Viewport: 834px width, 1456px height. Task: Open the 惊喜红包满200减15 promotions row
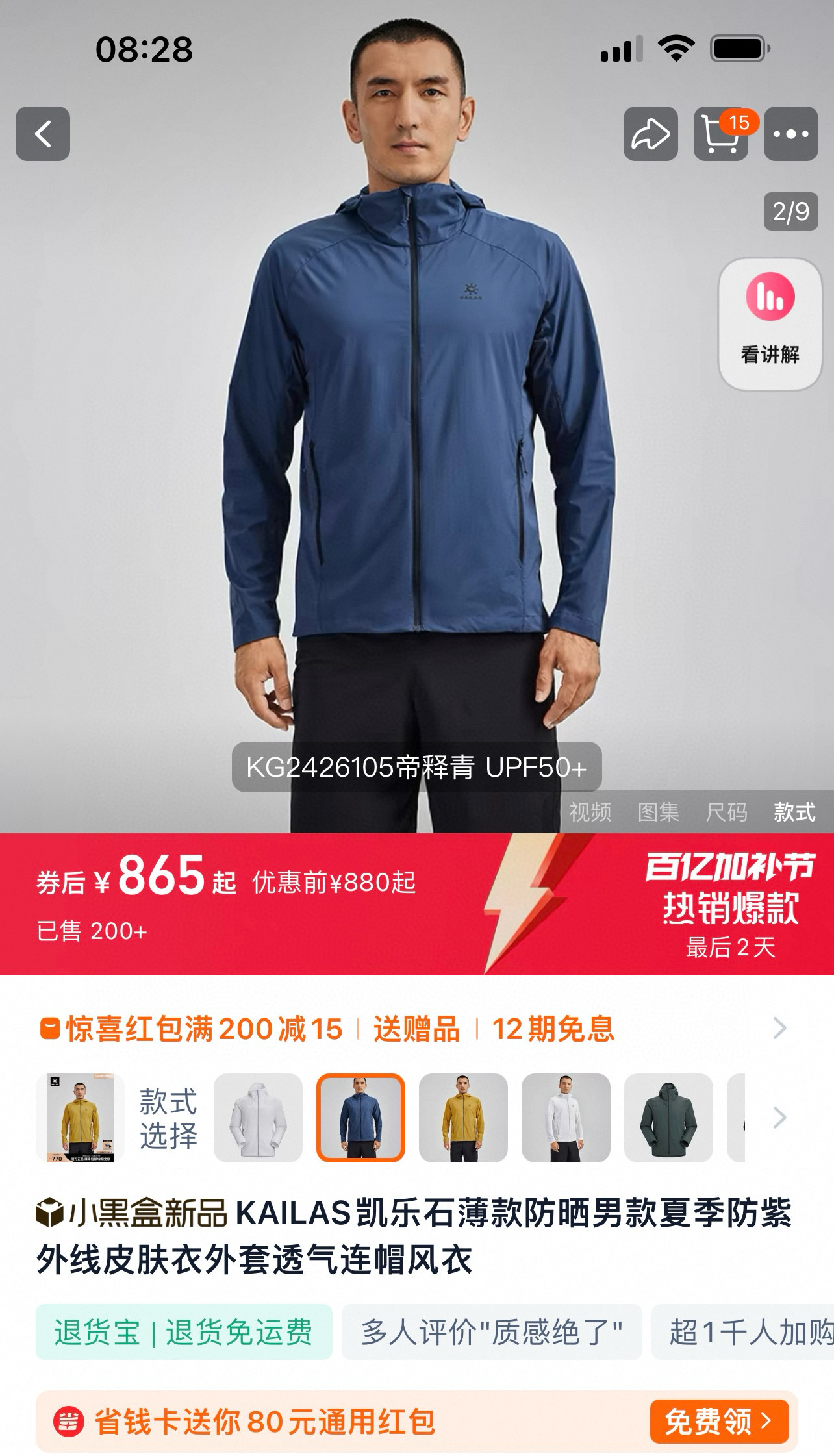coord(416,1029)
